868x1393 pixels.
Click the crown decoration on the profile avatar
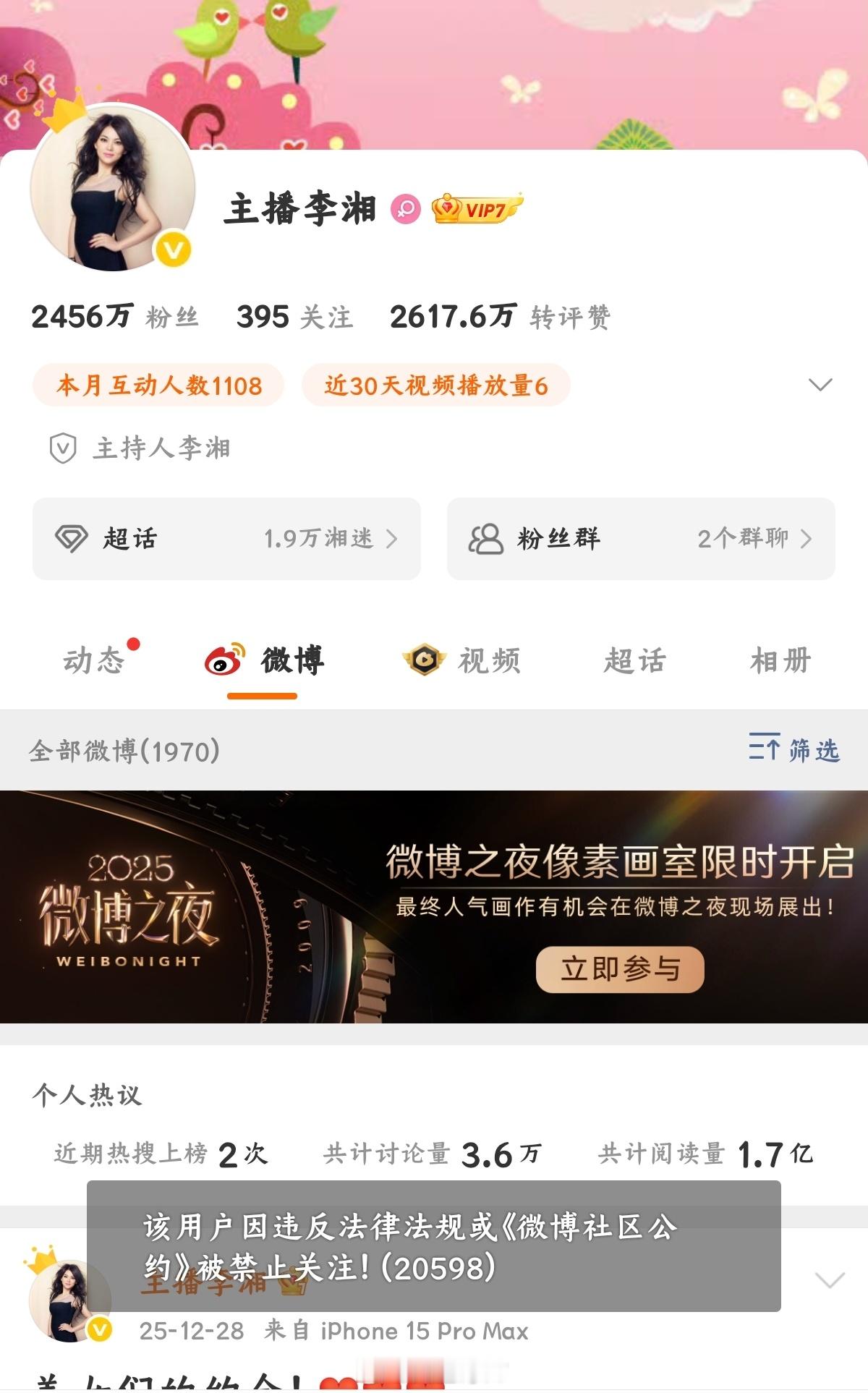(x=63, y=114)
